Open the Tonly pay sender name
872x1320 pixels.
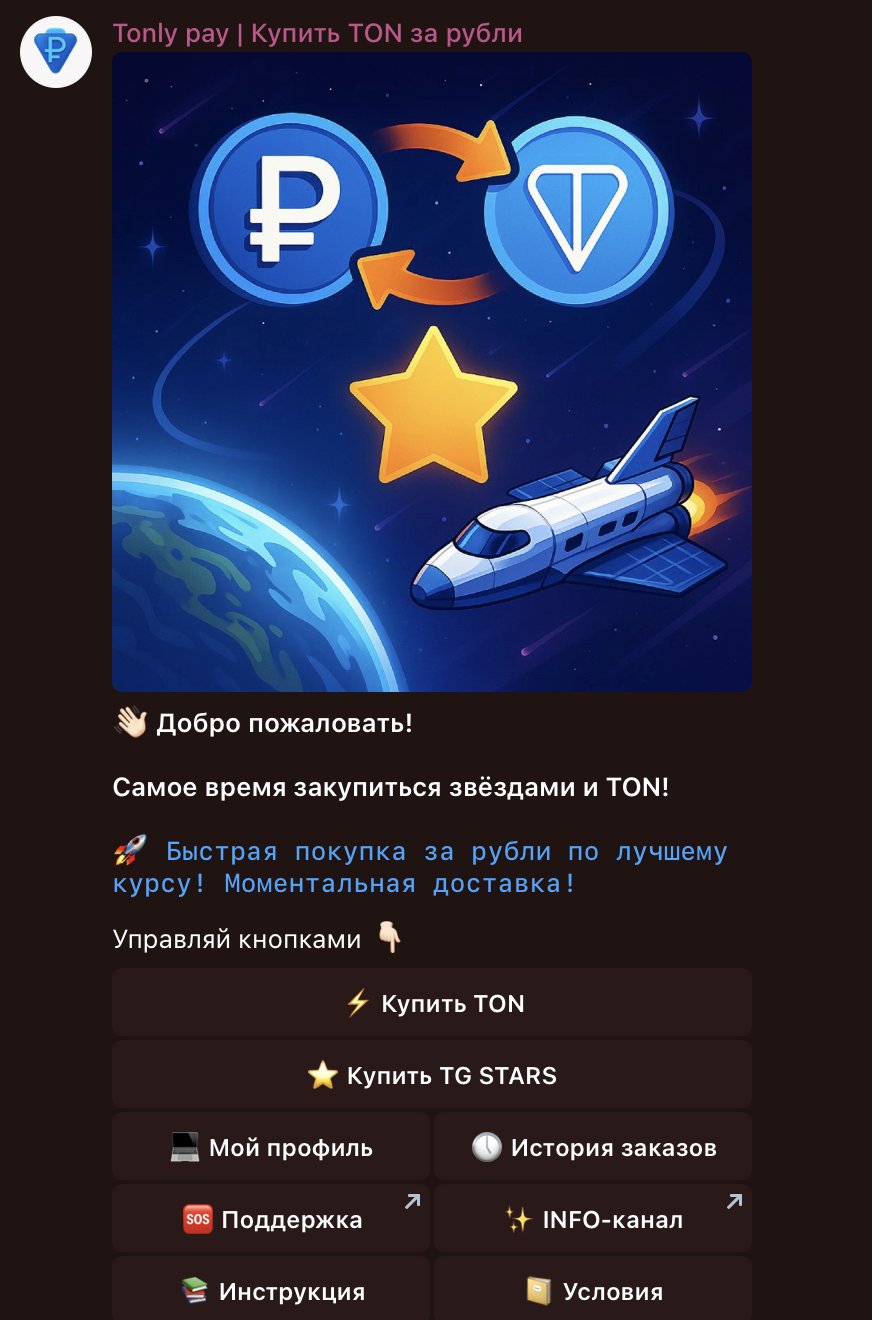point(317,33)
